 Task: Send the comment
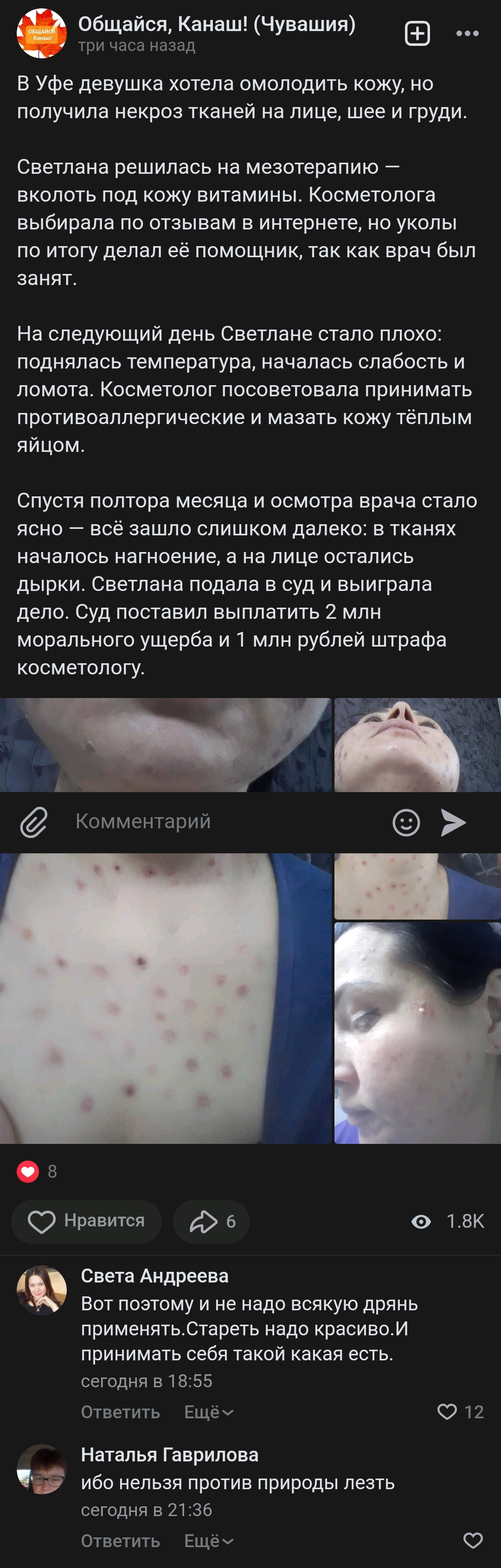tap(454, 822)
